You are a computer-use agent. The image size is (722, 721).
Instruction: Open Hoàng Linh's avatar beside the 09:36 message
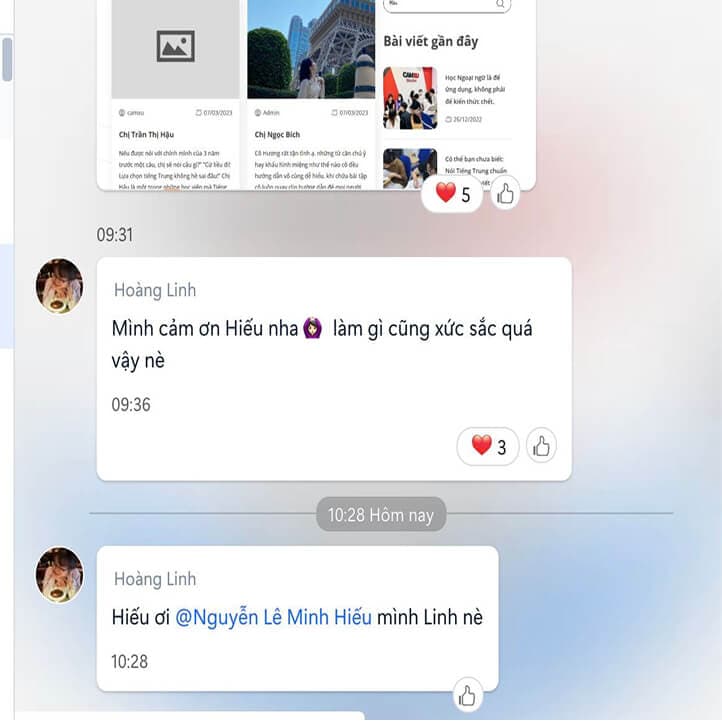point(59,285)
